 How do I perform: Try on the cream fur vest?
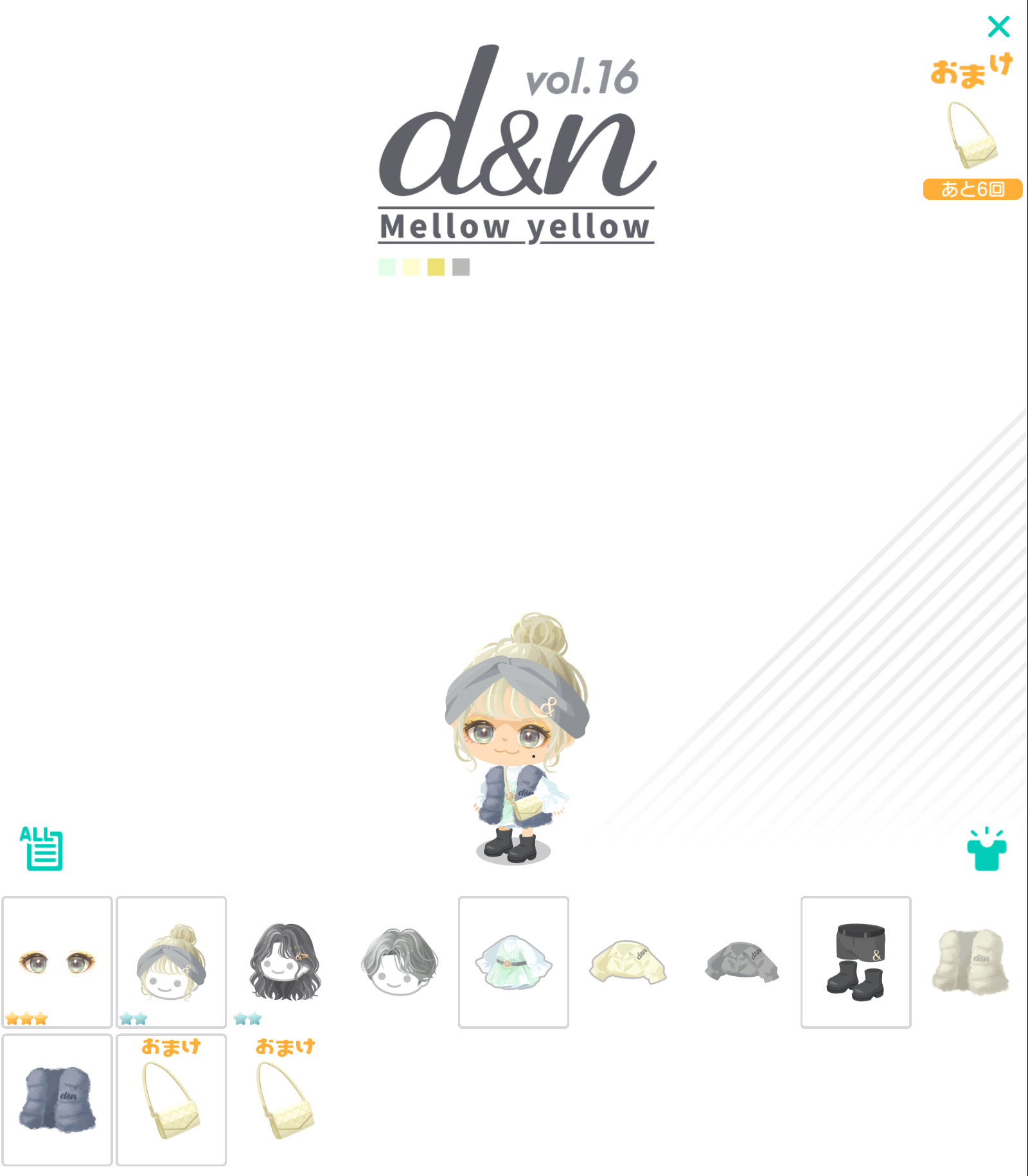tap(970, 962)
